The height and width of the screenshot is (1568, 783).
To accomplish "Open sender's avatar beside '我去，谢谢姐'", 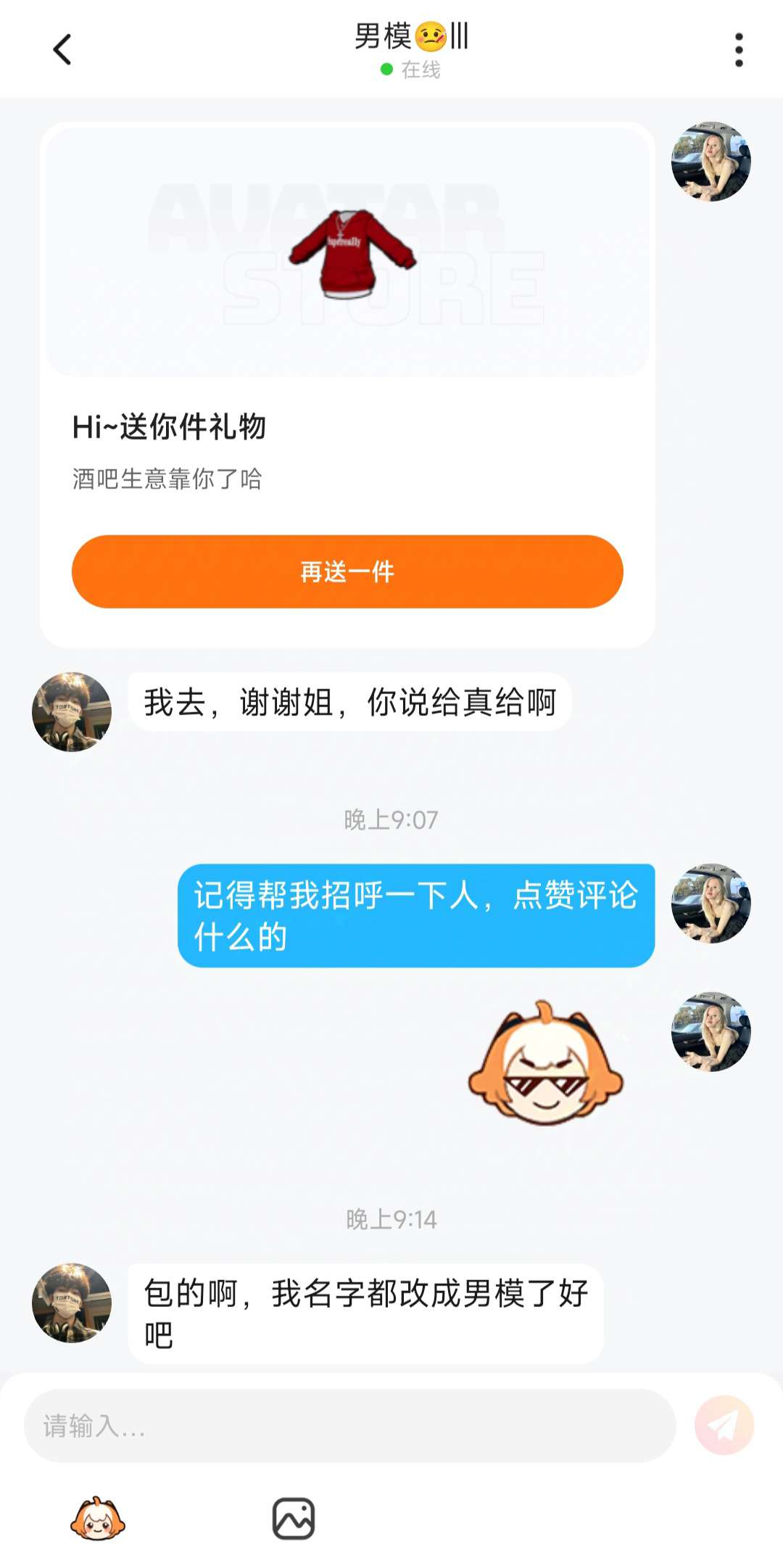I will tap(72, 711).
